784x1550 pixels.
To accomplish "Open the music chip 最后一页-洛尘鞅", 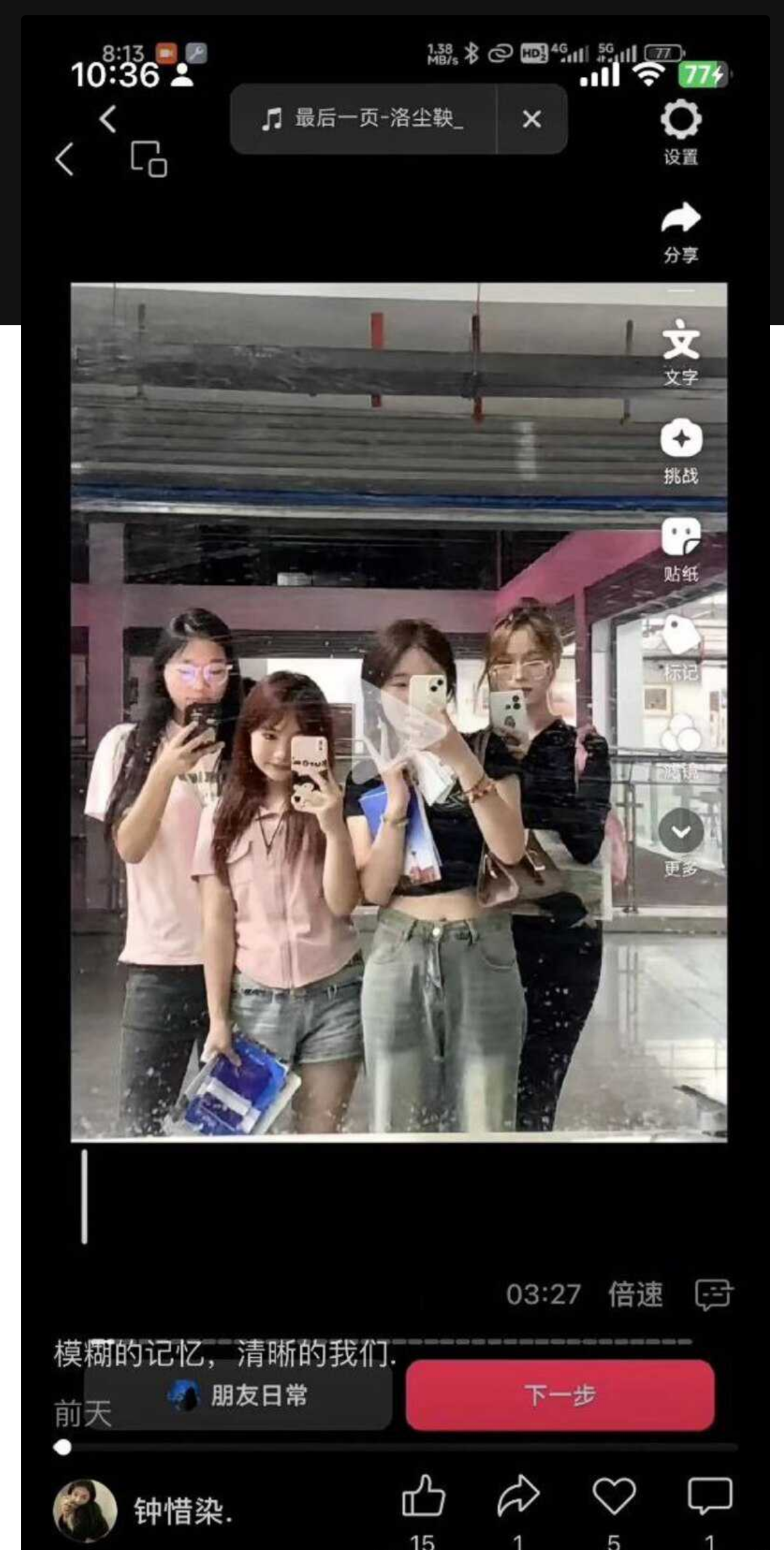I will coord(363,119).
